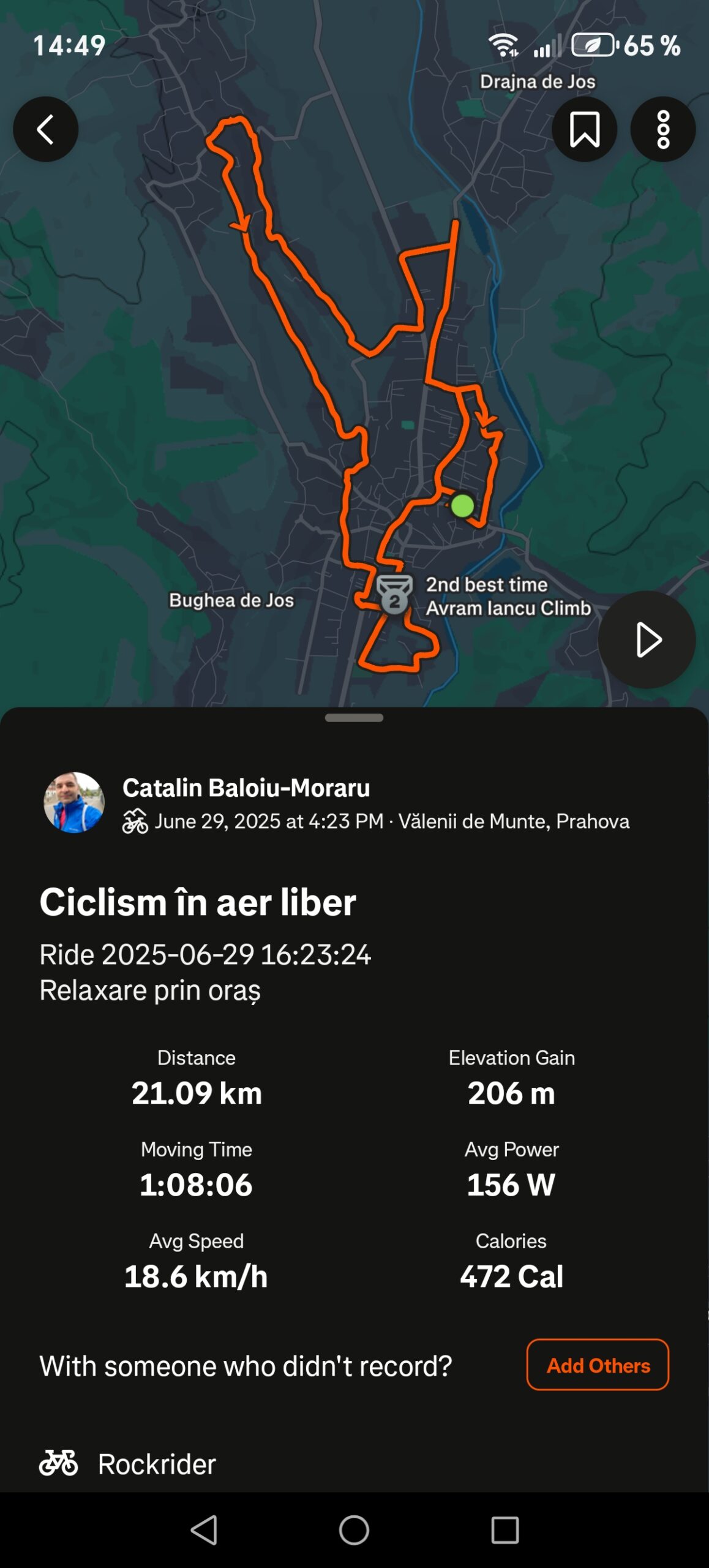Viewport: 709px width, 1568px height.
Task: Tap the system home button
Action: [354, 1530]
